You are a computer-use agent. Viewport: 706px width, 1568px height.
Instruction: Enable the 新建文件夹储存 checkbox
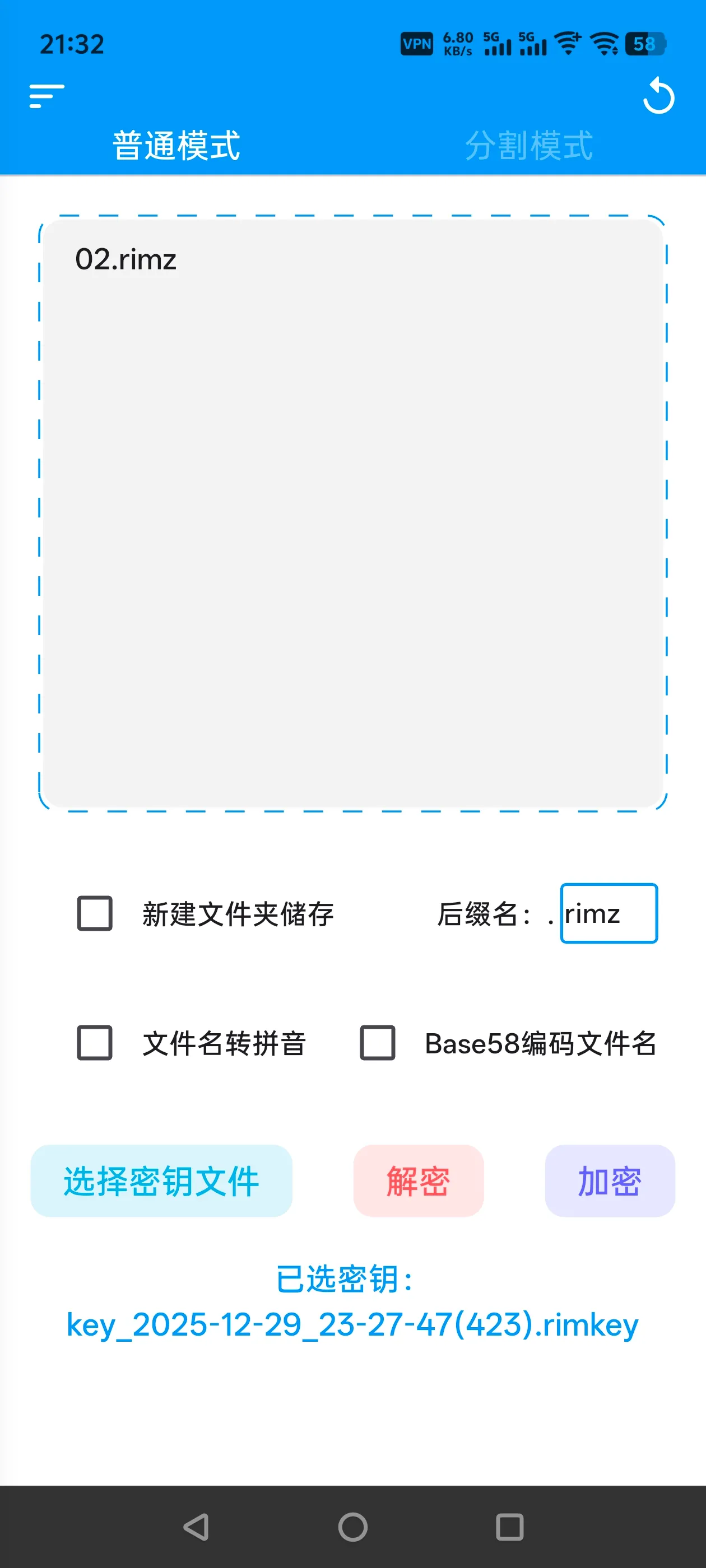pyautogui.click(x=95, y=913)
